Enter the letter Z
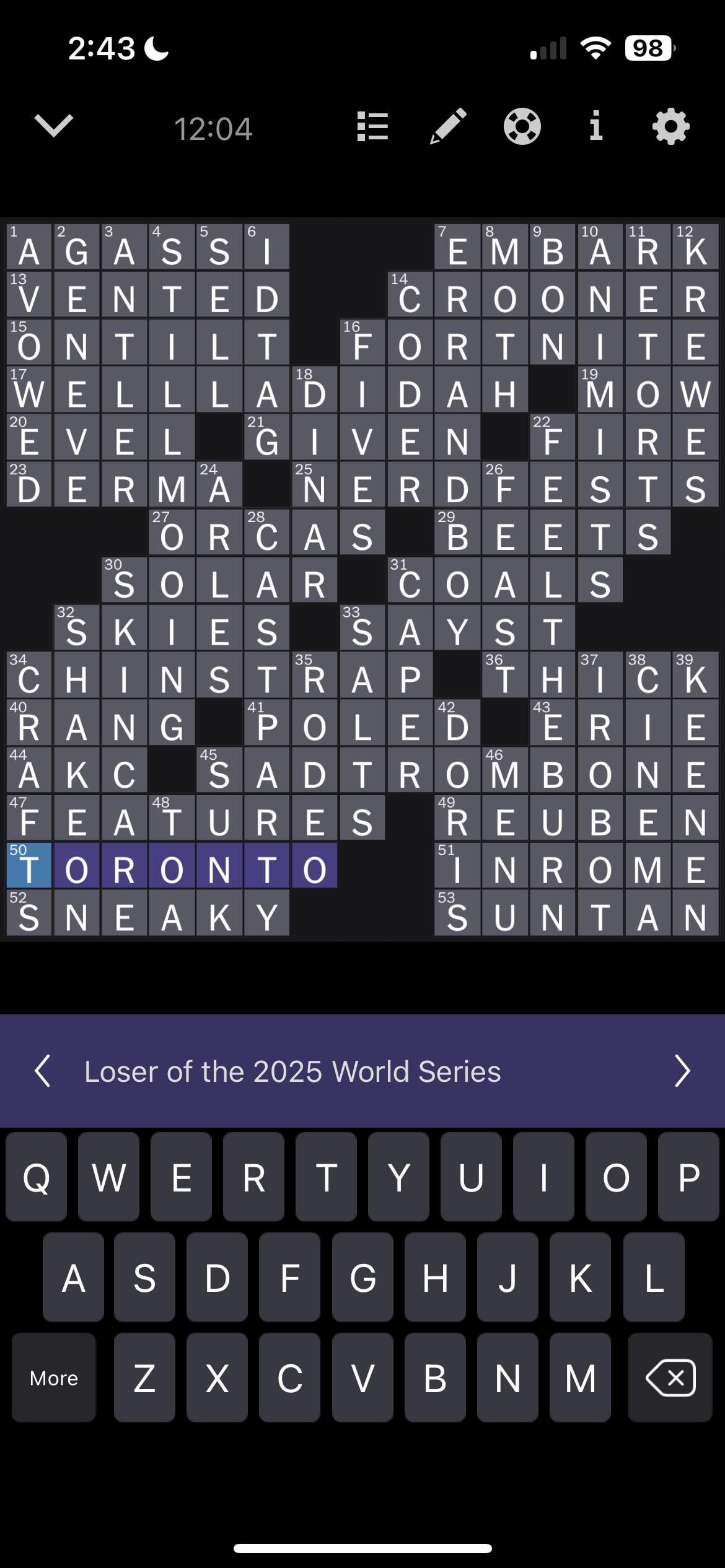The width and height of the screenshot is (725, 1568). [x=144, y=1378]
